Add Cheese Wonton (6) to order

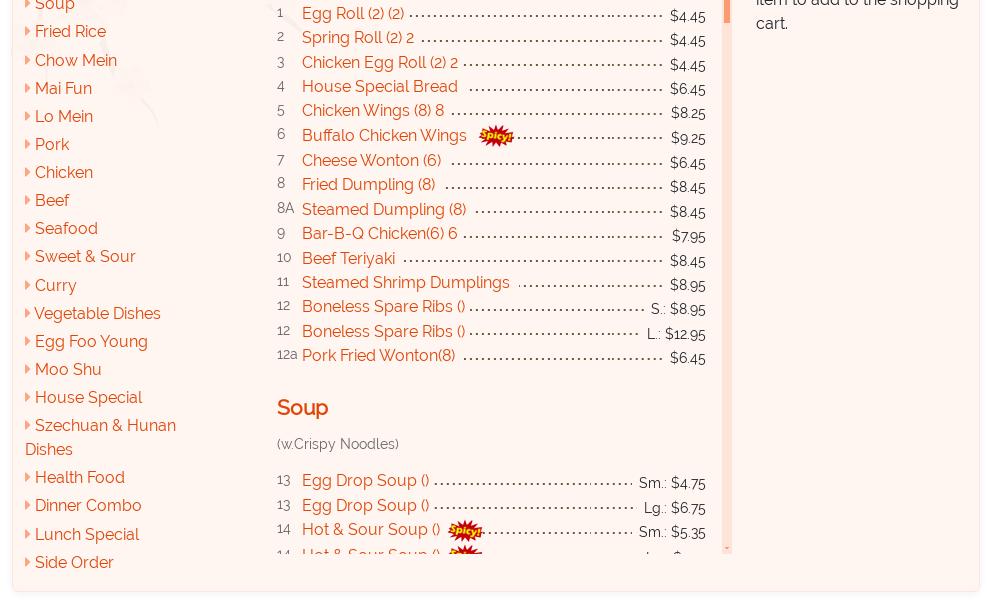tap(371, 160)
